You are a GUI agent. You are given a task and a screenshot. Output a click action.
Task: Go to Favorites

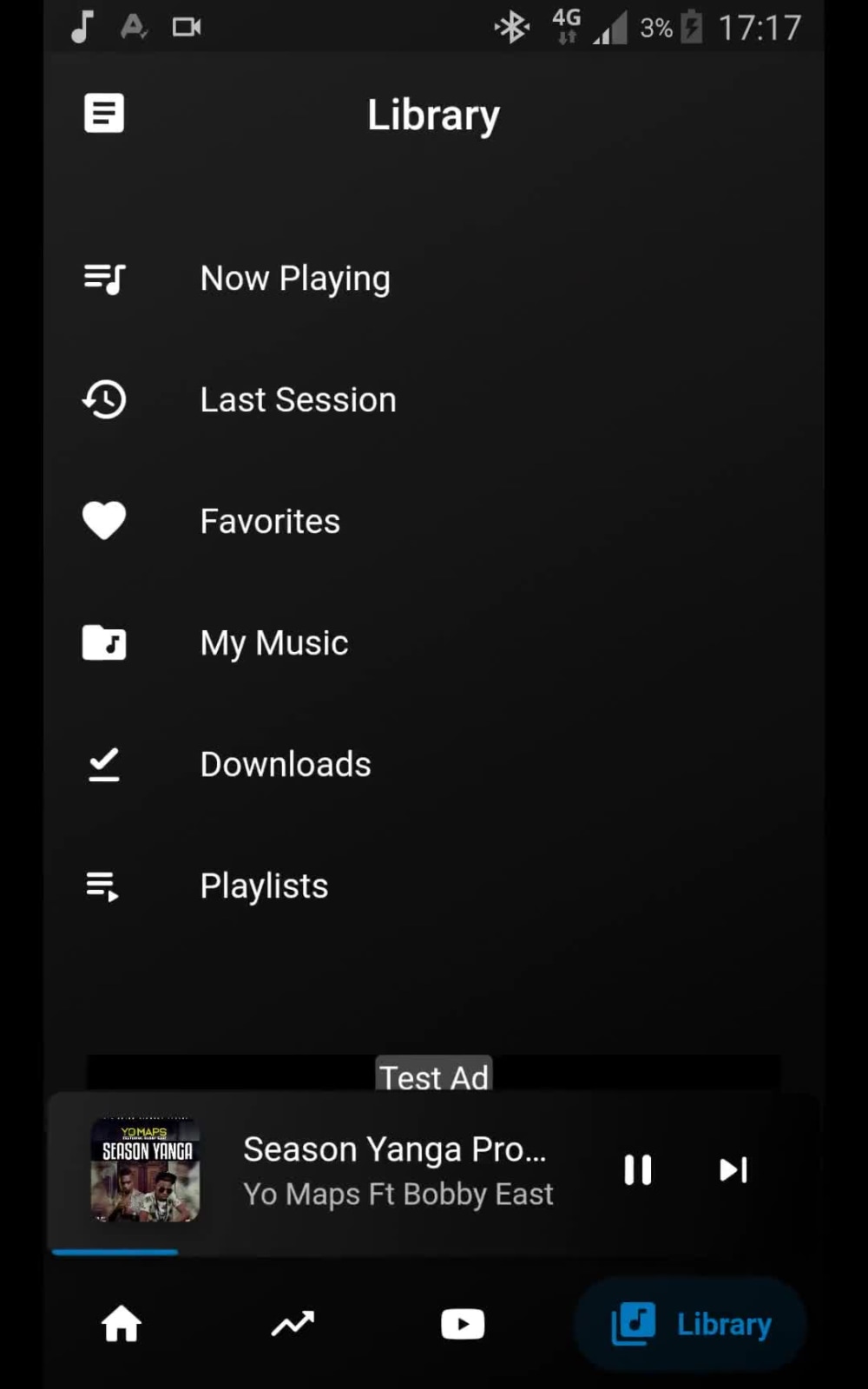434,522
